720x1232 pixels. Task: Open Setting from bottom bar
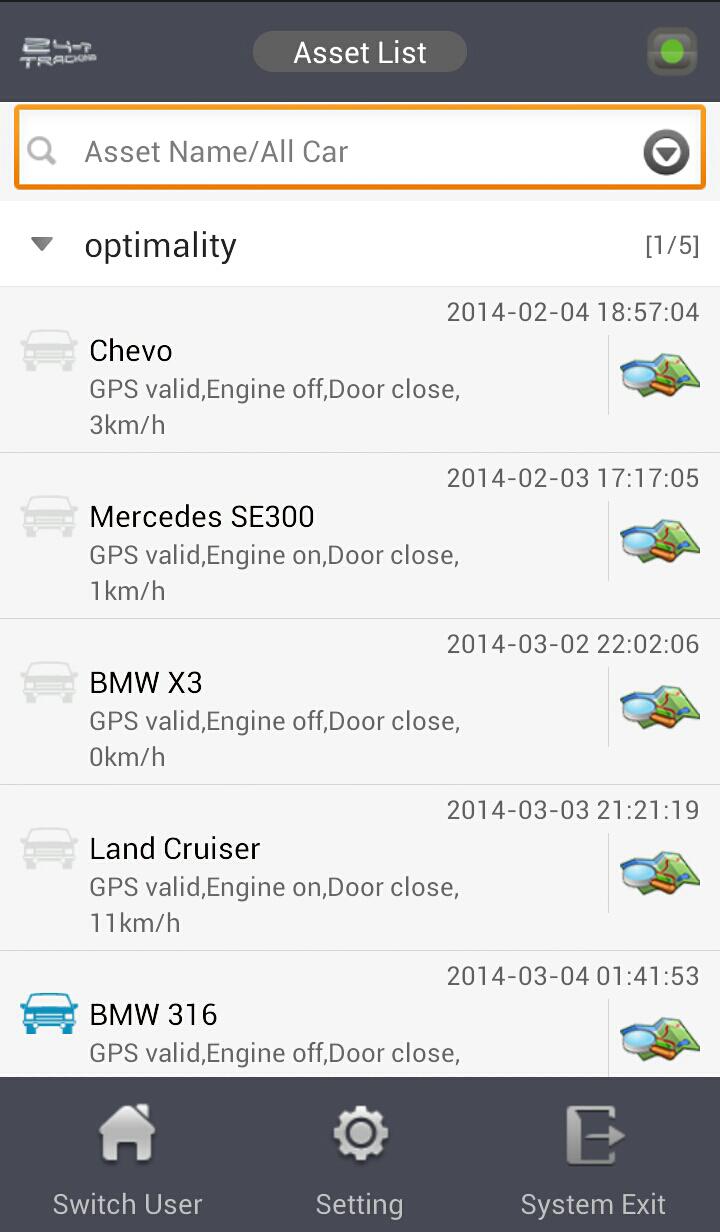click(x=359, y=1160)
